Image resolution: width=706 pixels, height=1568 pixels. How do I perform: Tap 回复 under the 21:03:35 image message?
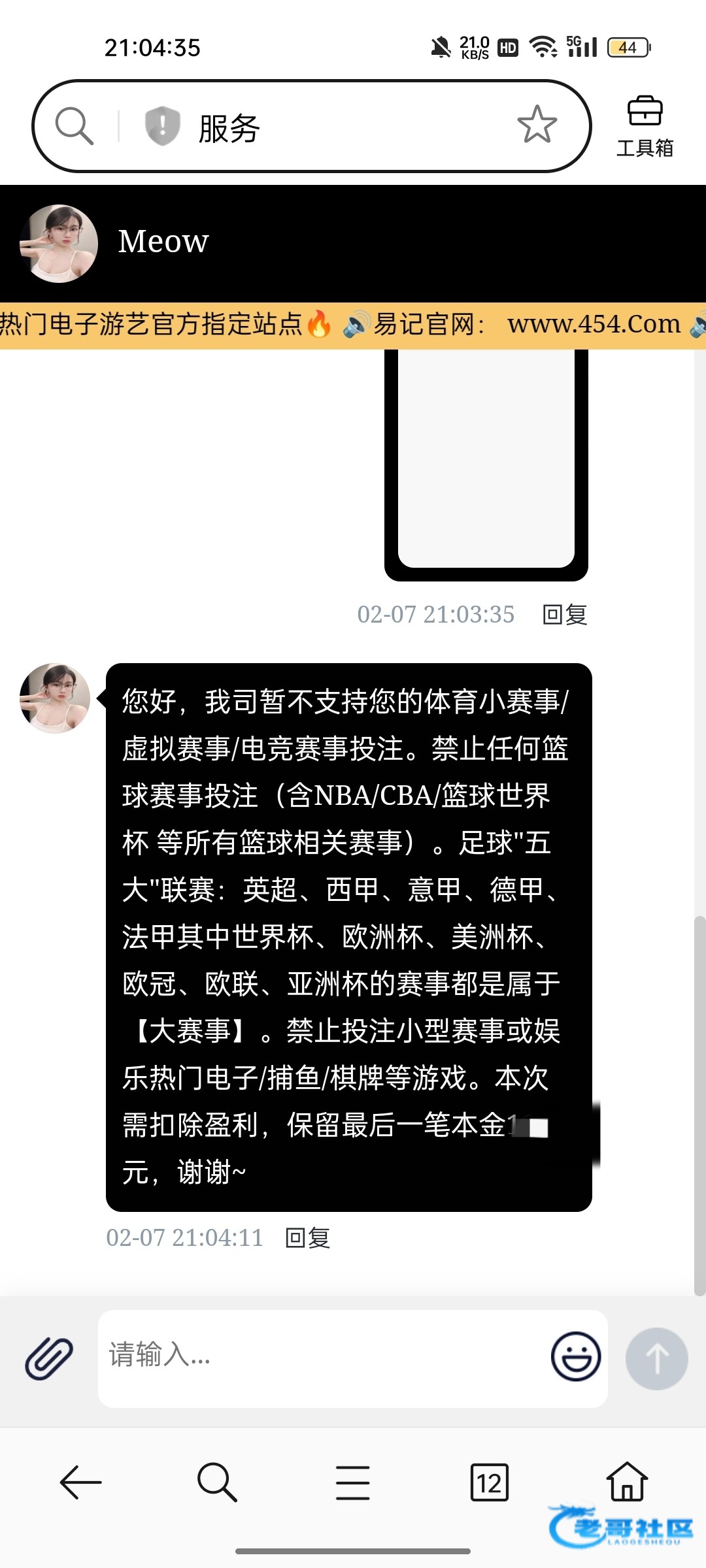(565, 615)
